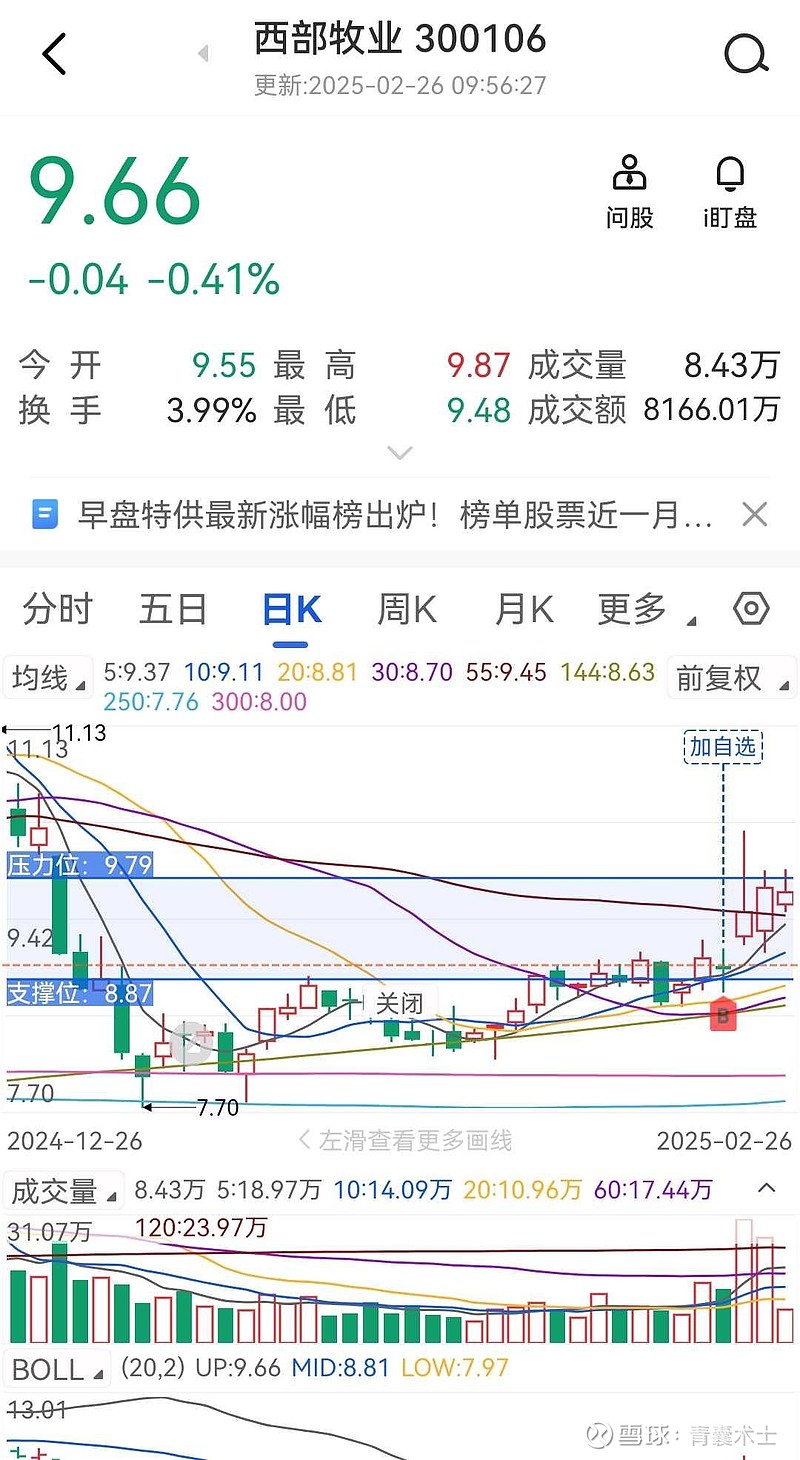
Task: Click the blue announcement icon beside the news banner
Action: (44, 513)
